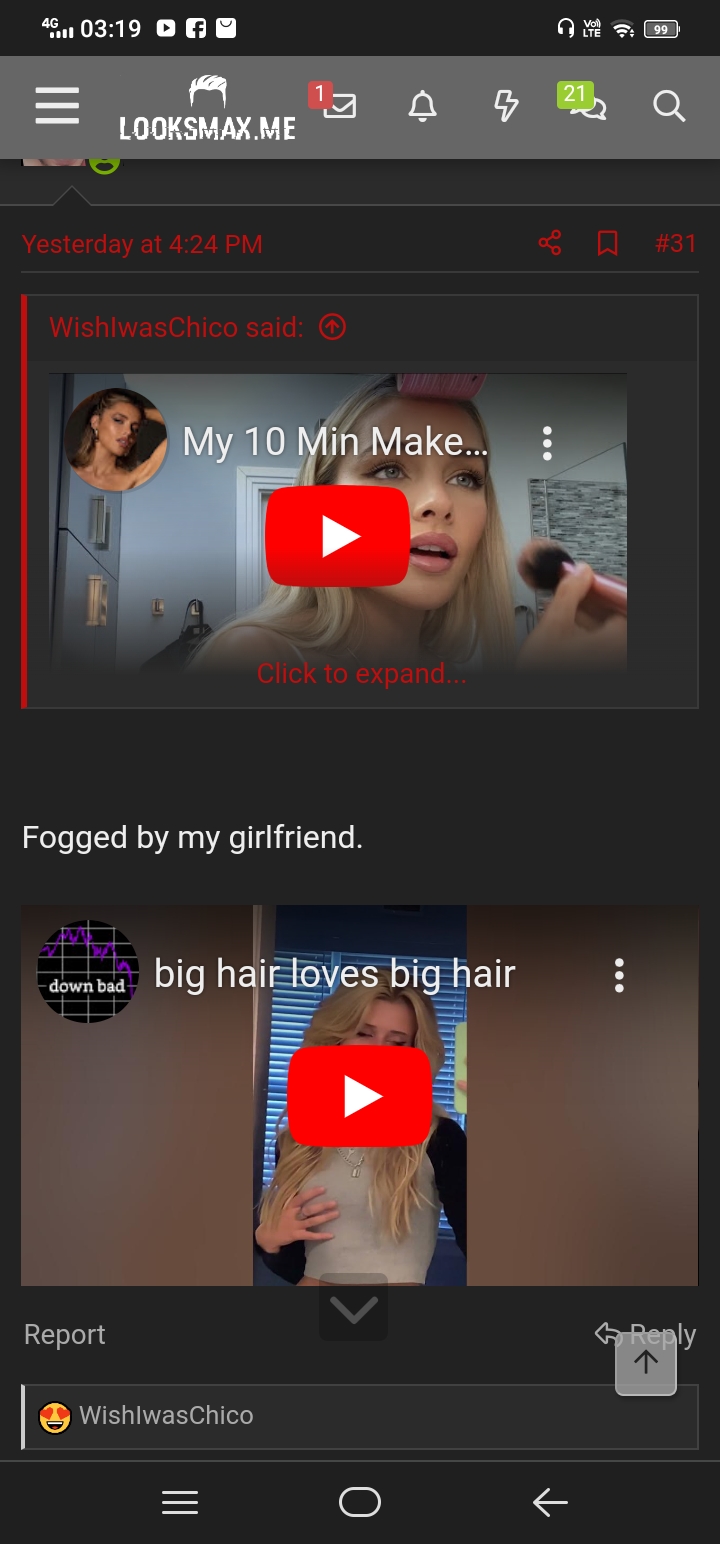The image size is (720, 1544).
Task: Open the Looksmax.me navigation menu
Action: pos(57,105)
